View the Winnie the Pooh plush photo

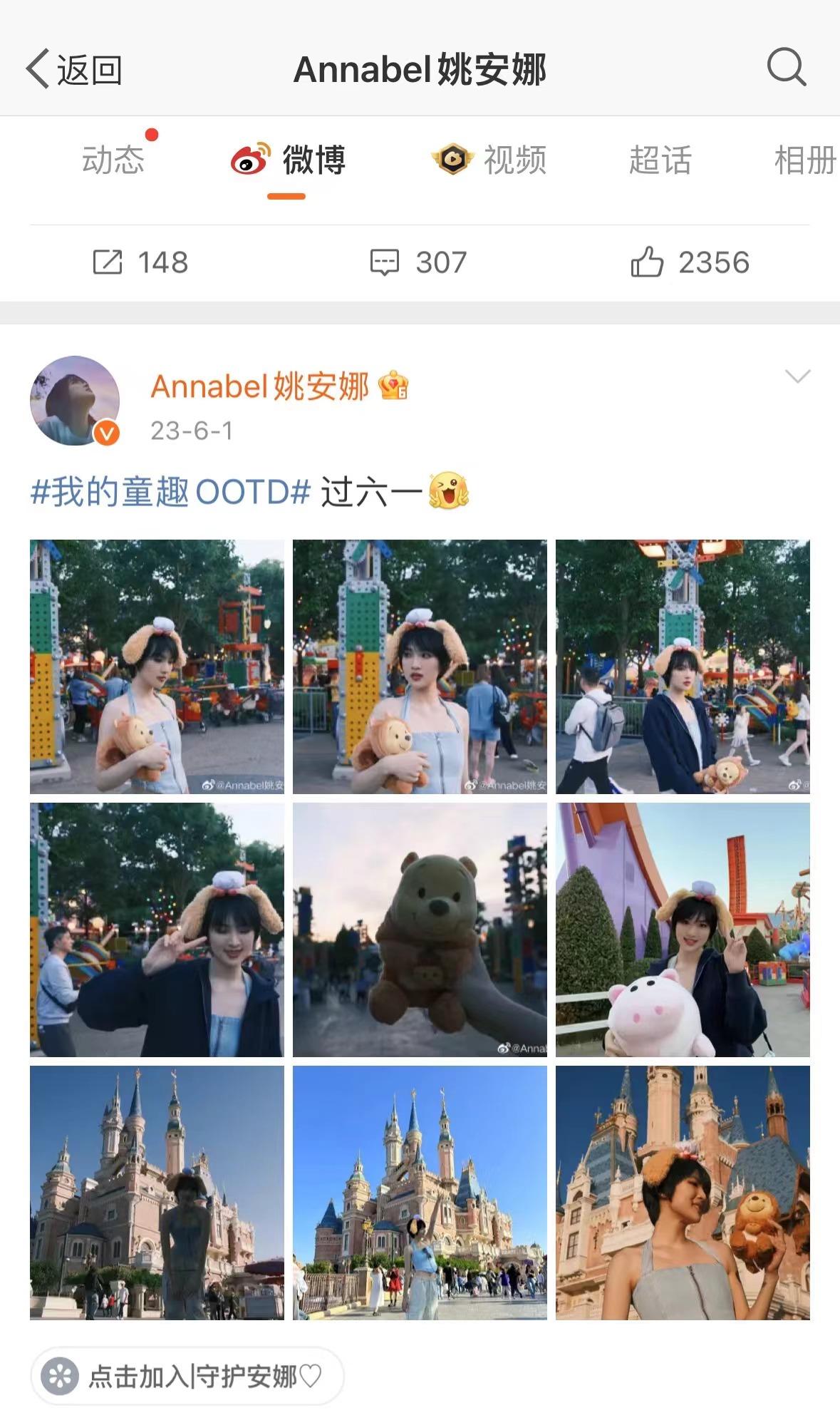pyautogui.click(x=420, y=930)
